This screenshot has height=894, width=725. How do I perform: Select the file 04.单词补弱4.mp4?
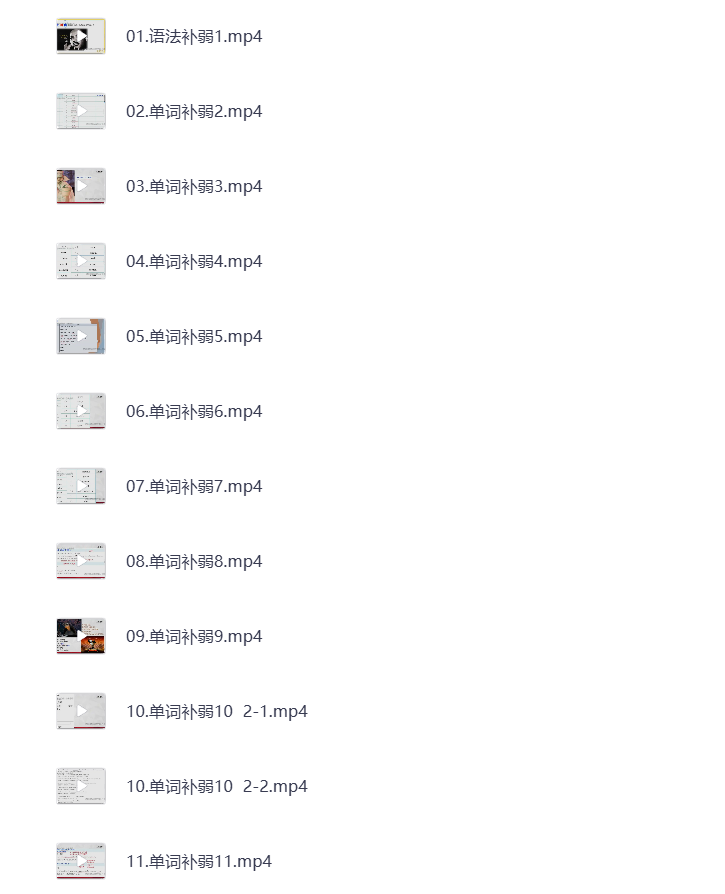pos(194,262)
